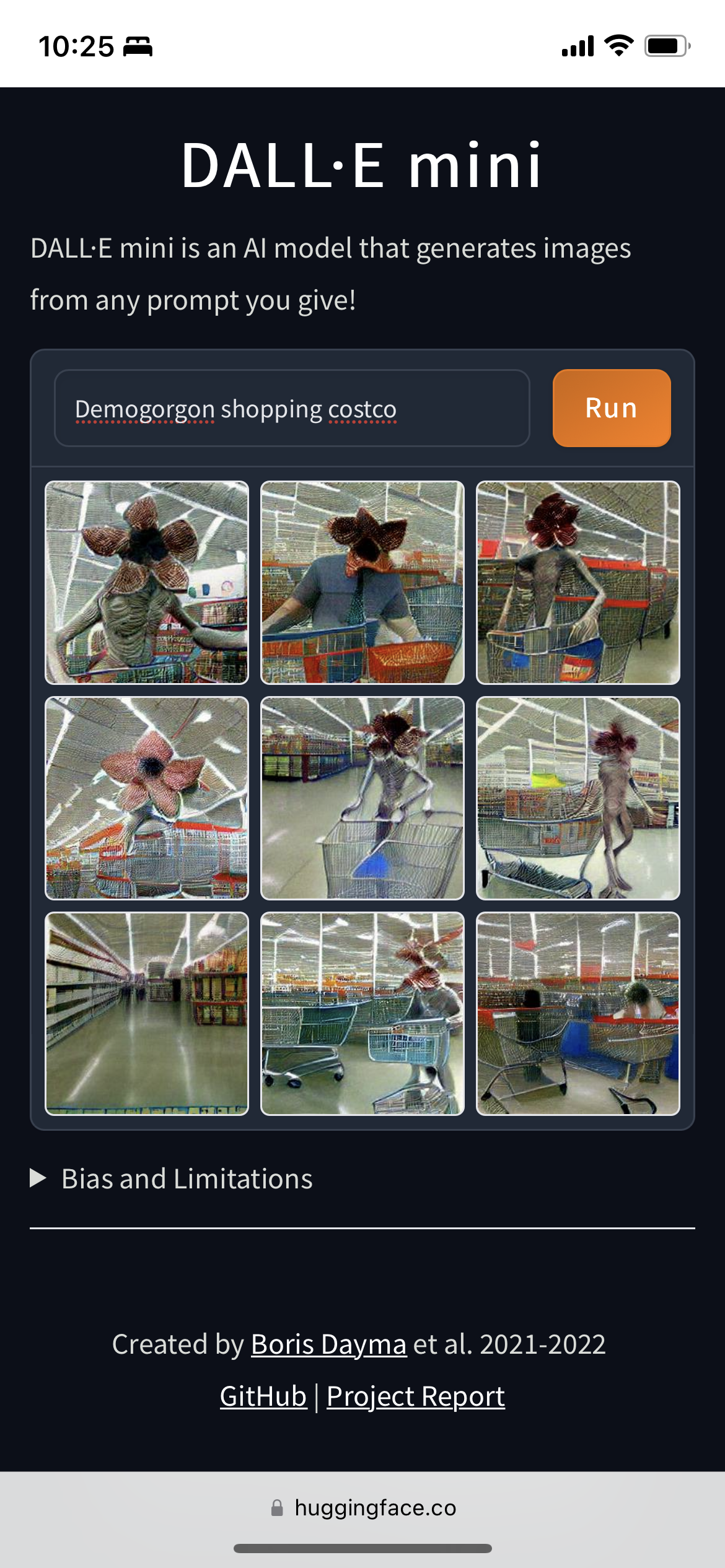This screenshot has height=1568, width=725.
Task: Open the Boris Dayma link
Action: (x=329, y=1344)
